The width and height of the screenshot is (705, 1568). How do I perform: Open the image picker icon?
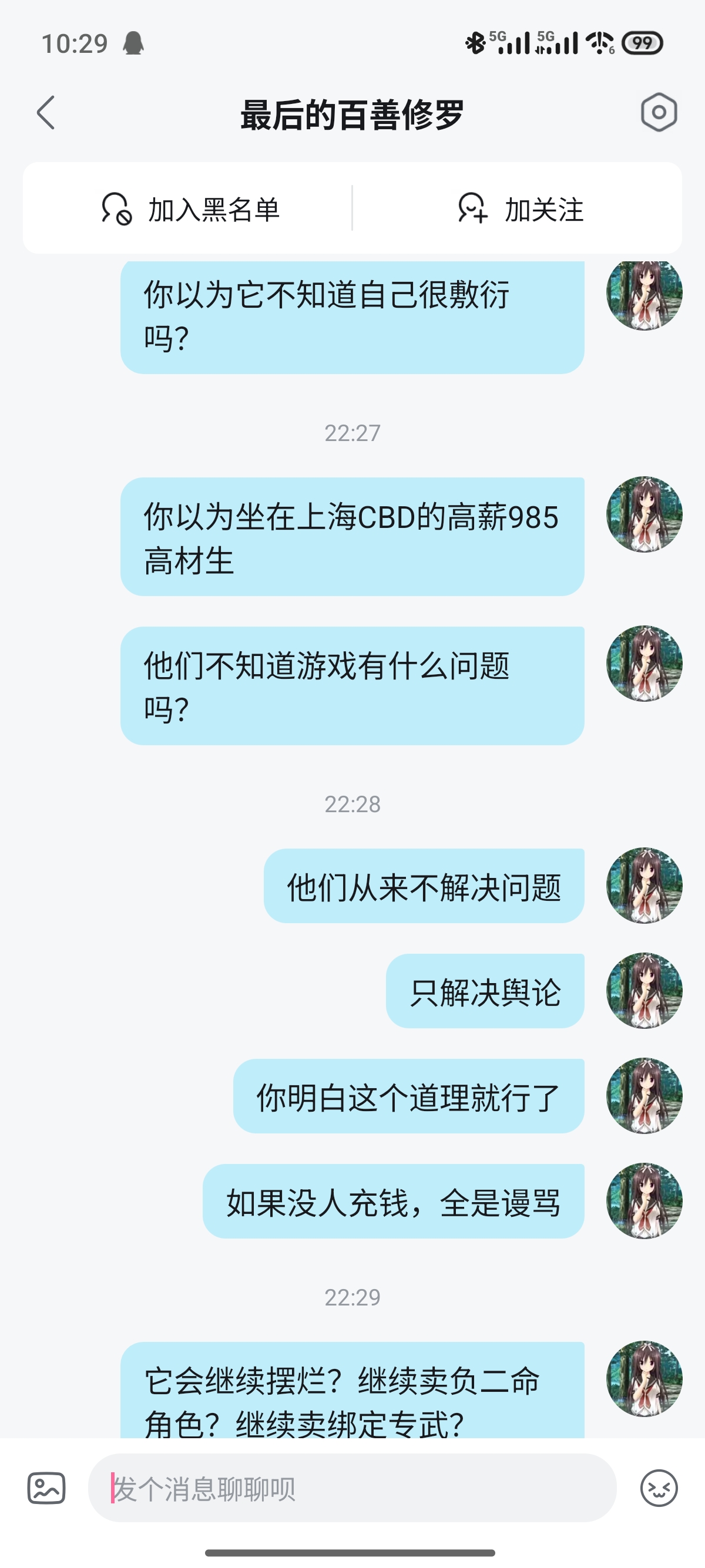(x=46, y=1488)
